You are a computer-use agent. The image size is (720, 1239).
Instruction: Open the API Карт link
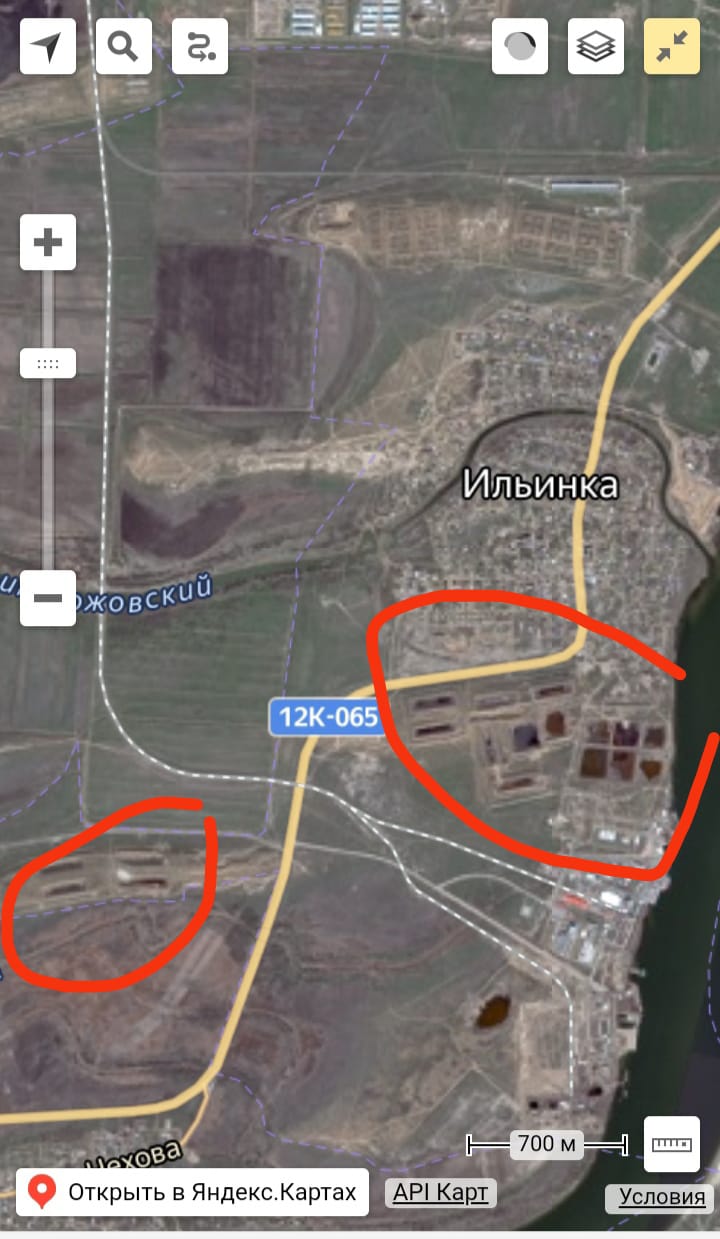coord(440,1192)
